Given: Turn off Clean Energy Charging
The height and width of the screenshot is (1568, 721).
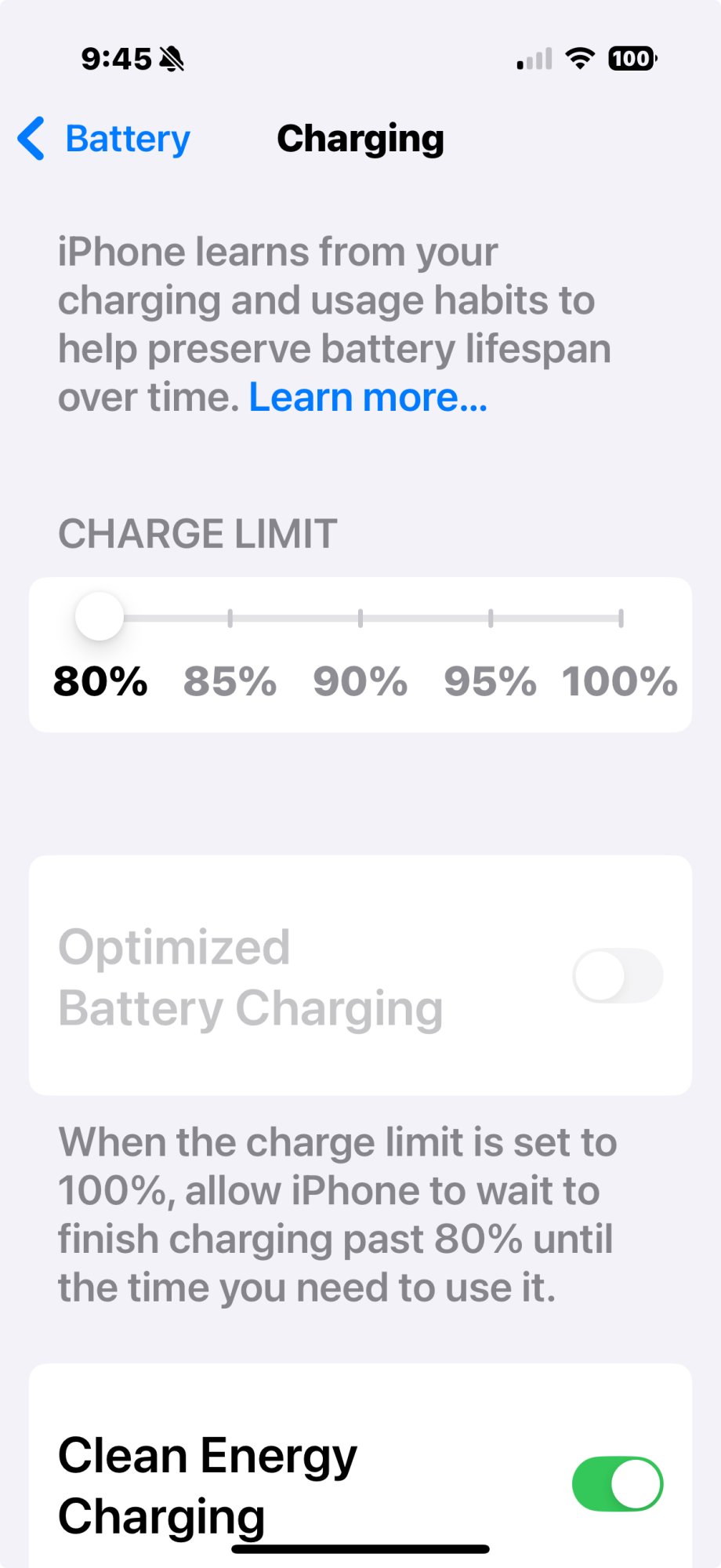Looking at the screenshot, I should (618, 1484).
